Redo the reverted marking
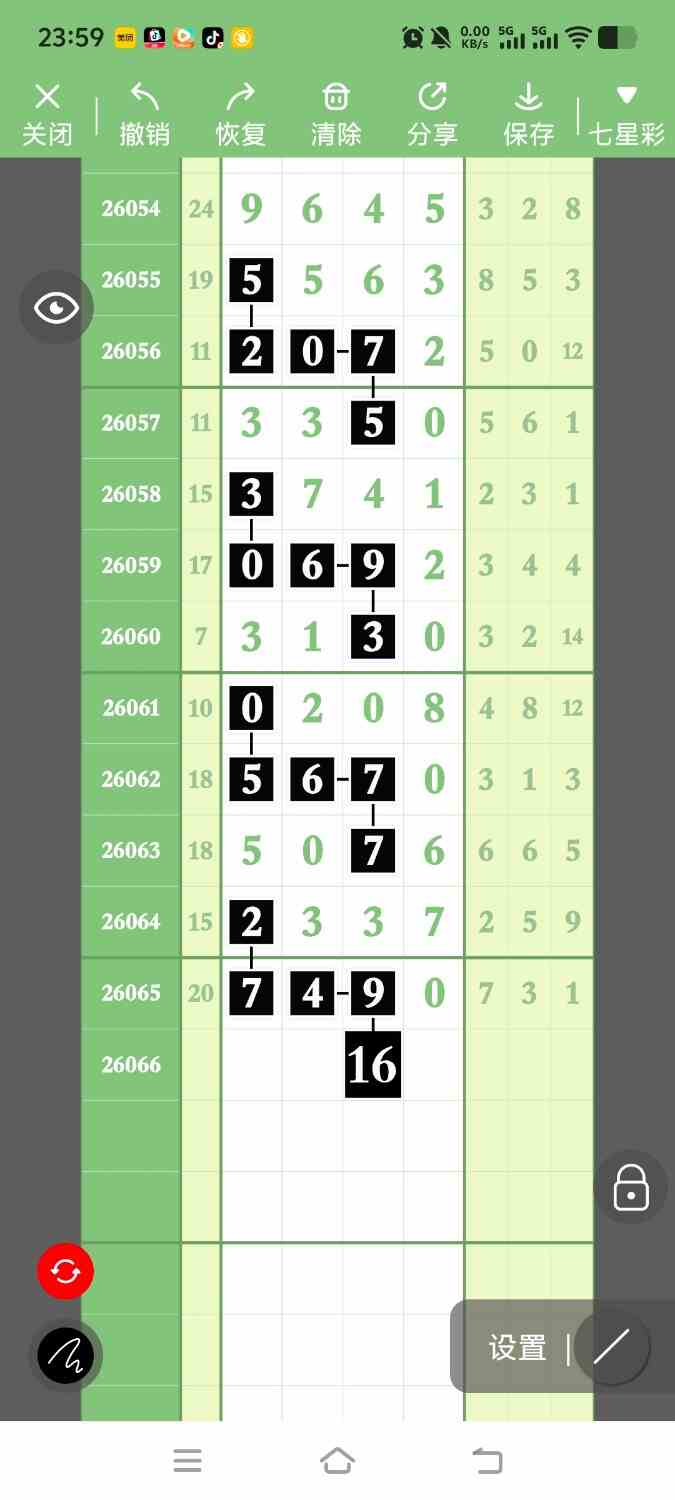This screenshot has height=1500, width=675. (241, 115)
